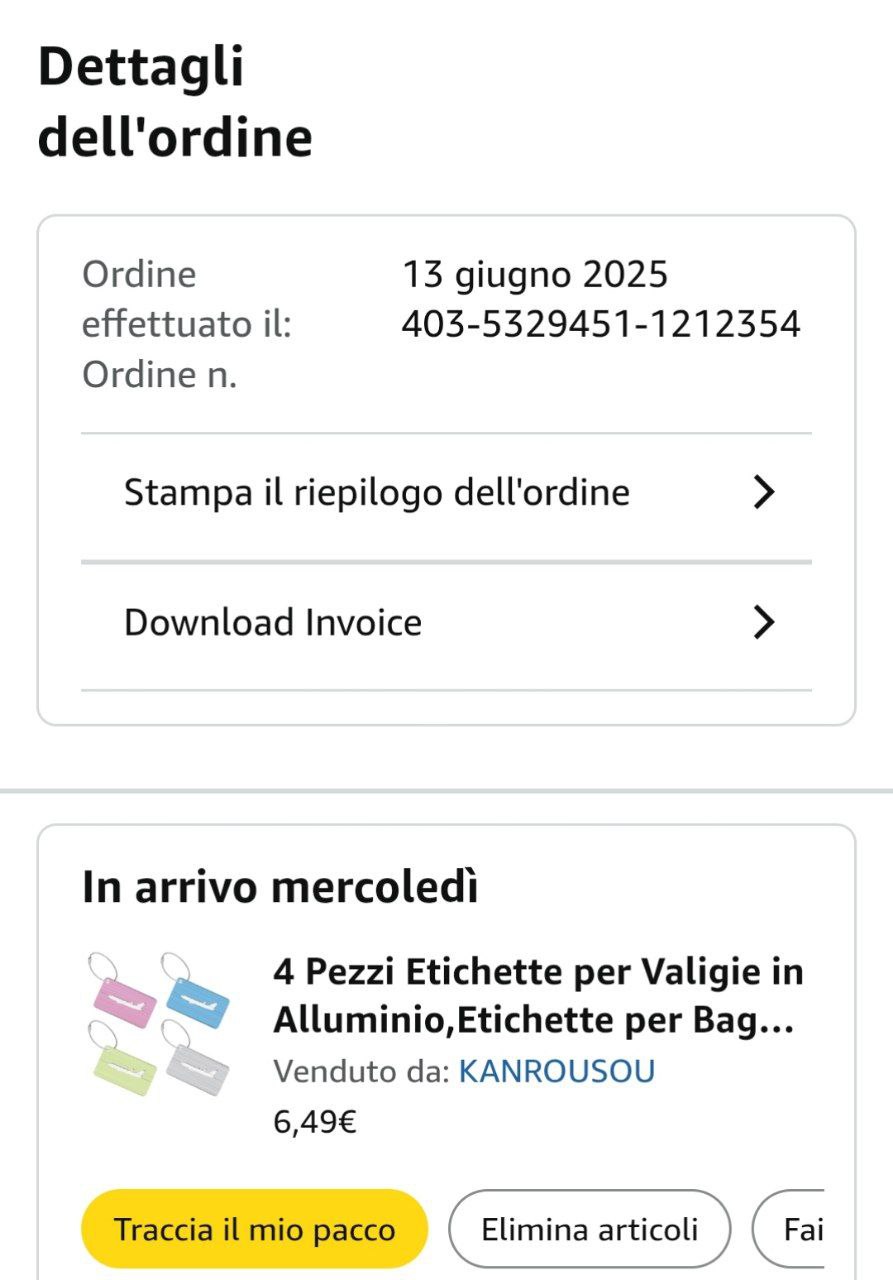This screenshot has height=1280, width=893.
Task: Select Elimina articoli button
Action: click(589, 1229)
